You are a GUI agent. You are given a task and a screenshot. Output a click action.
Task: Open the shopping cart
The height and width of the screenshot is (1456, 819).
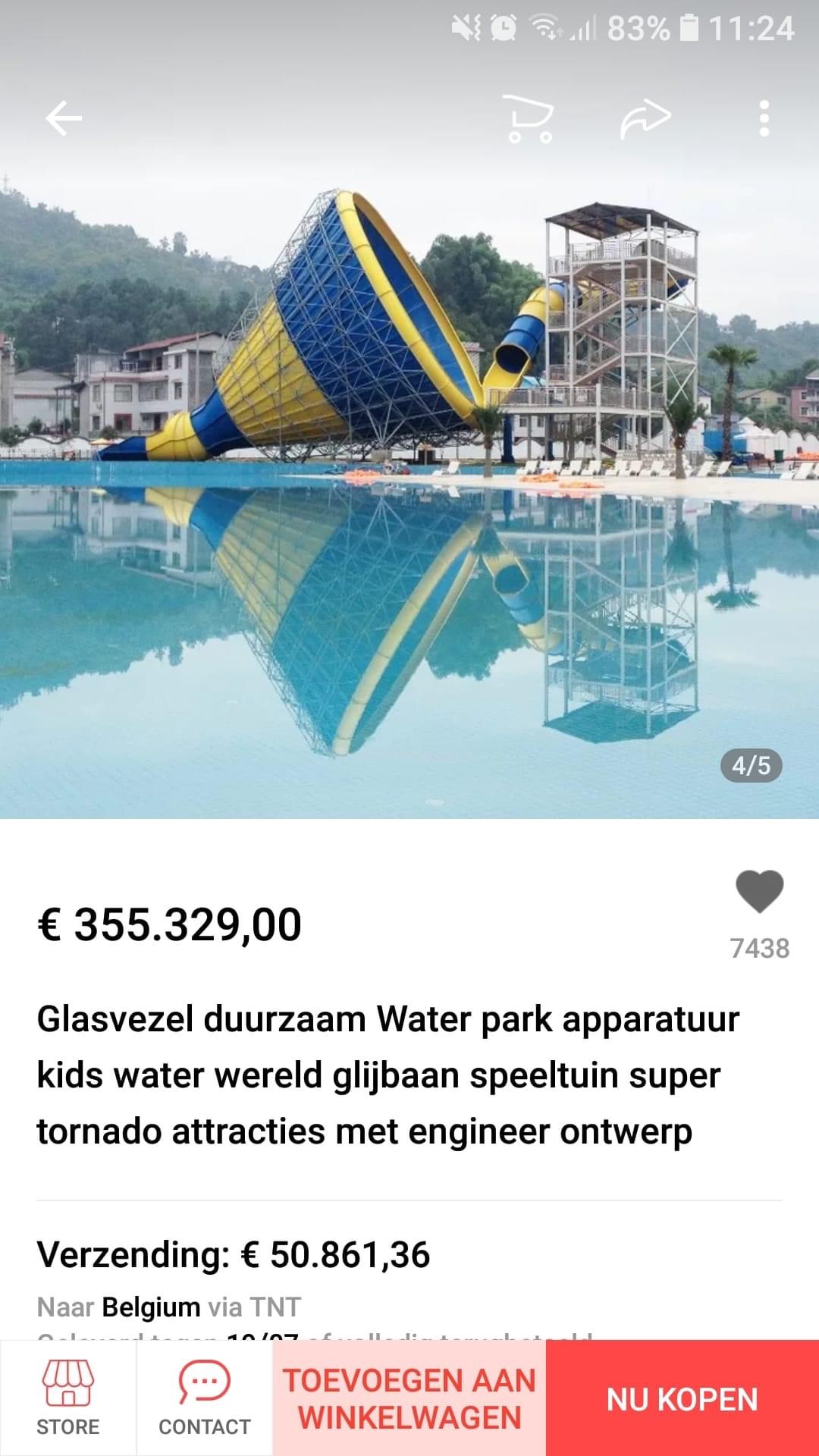529,119
